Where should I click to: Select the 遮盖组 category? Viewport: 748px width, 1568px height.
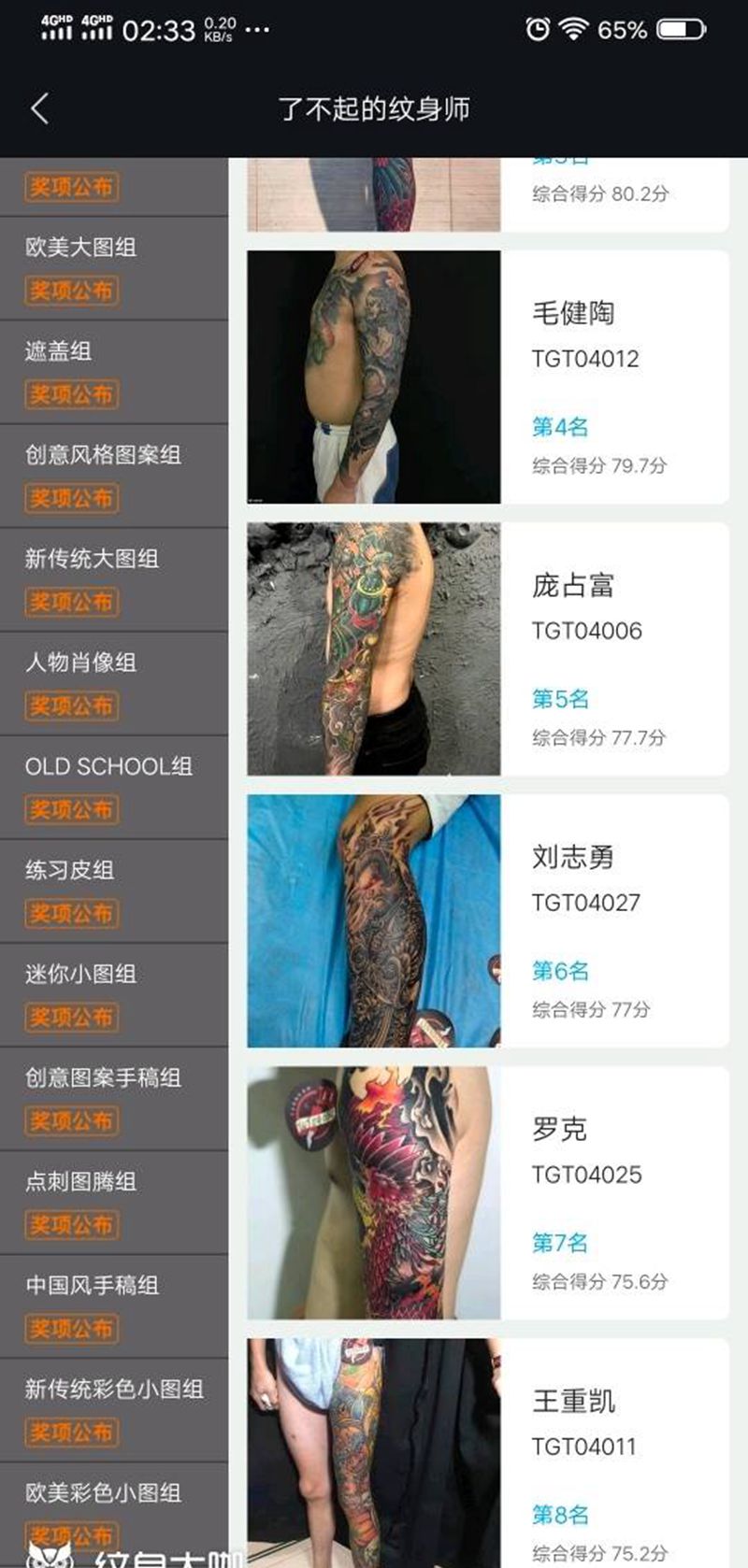coord(113,372)
